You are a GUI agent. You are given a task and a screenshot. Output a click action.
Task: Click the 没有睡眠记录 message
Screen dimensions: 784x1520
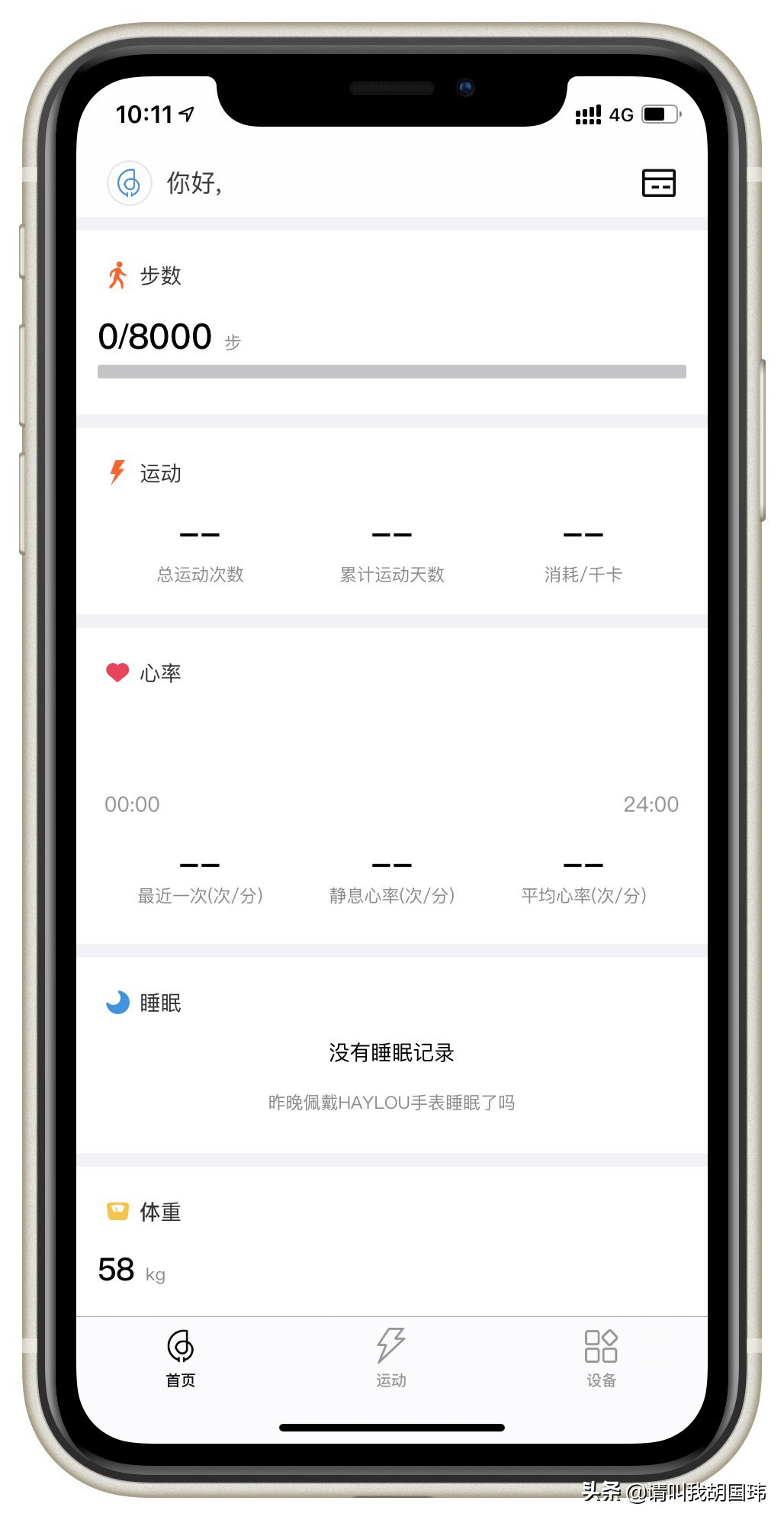pos(391,1051)
